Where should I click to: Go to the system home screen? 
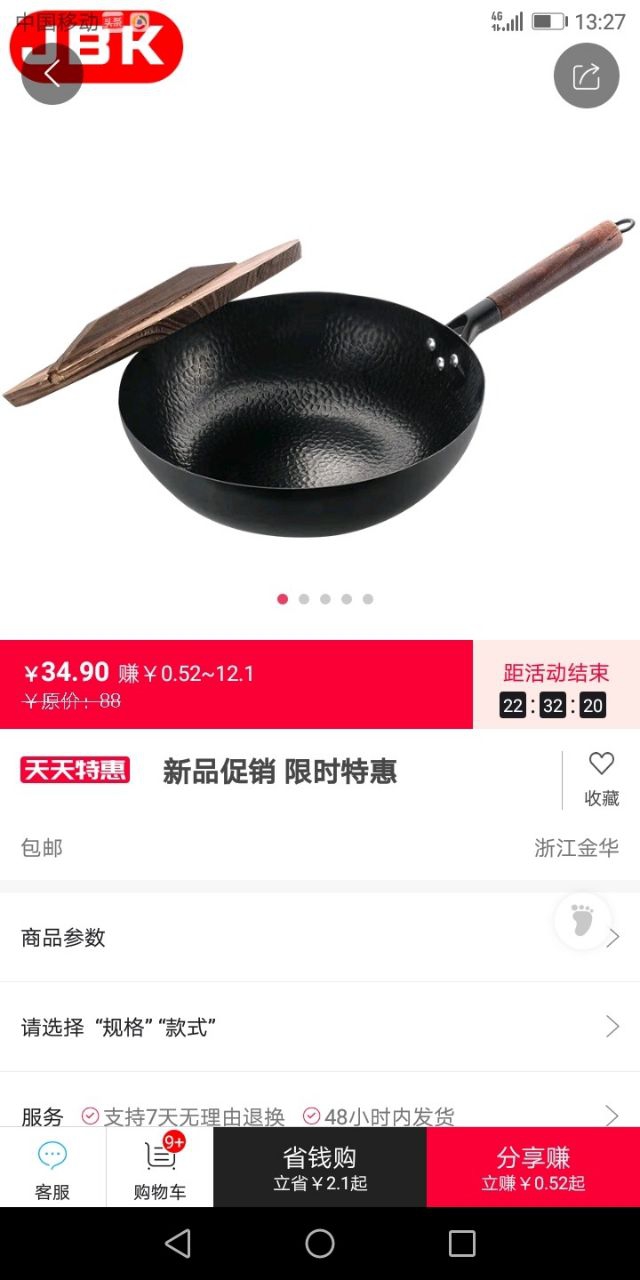[320, 1243]
